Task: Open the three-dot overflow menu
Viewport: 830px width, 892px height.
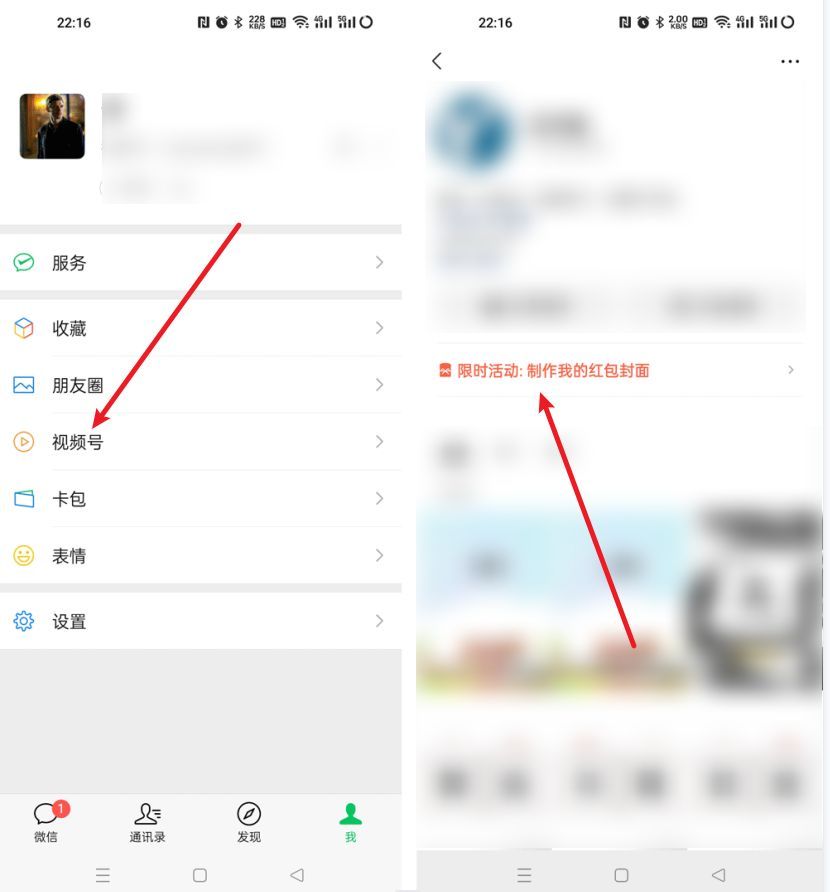Action: click(x=790, y=62)
